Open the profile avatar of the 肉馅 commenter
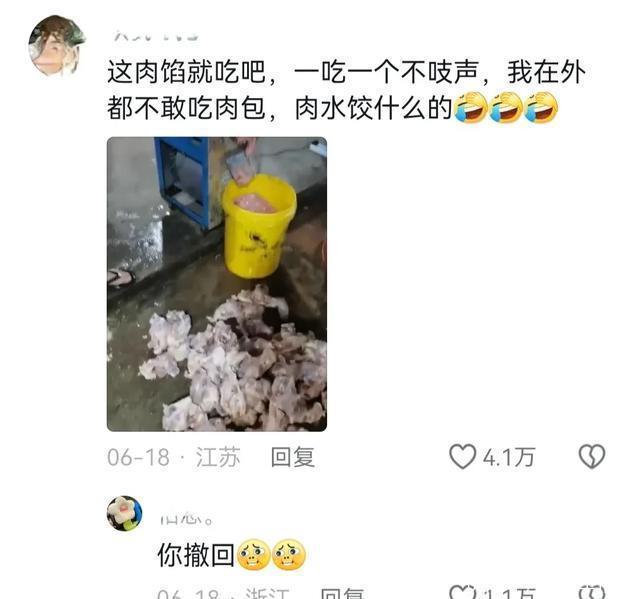Viewport: 640px width, 599px height. [56, 46]
